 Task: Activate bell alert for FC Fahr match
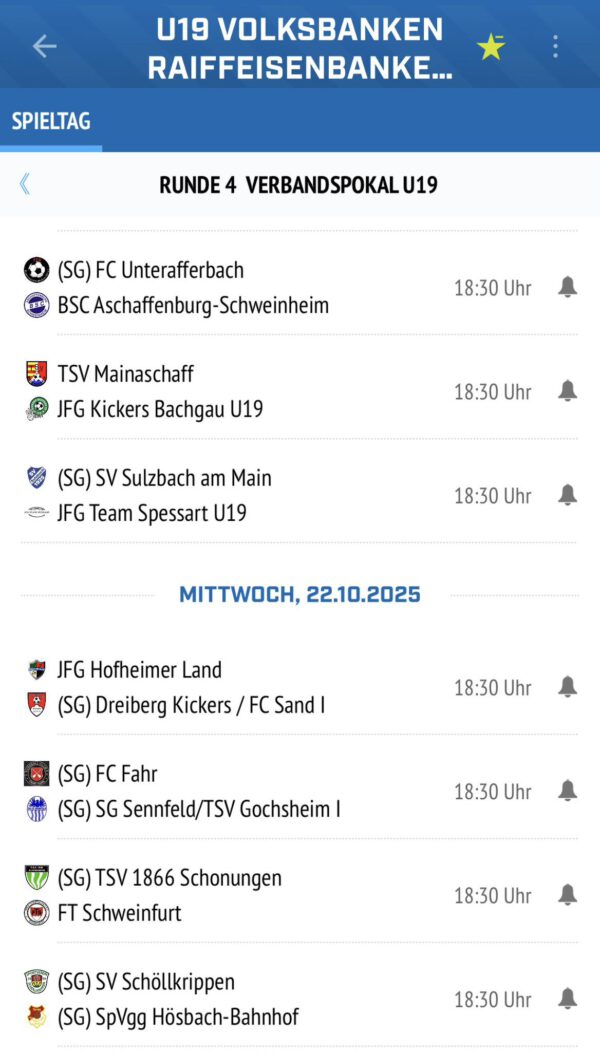click(567, 791)
